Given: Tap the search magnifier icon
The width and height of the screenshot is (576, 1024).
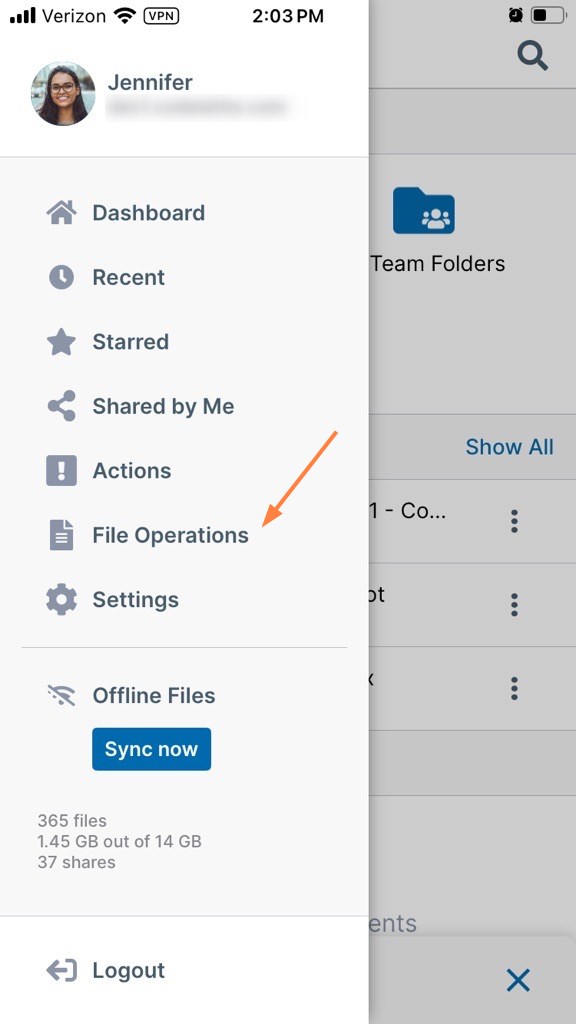Looking at the screenshot, I should (x=533, y=56).
